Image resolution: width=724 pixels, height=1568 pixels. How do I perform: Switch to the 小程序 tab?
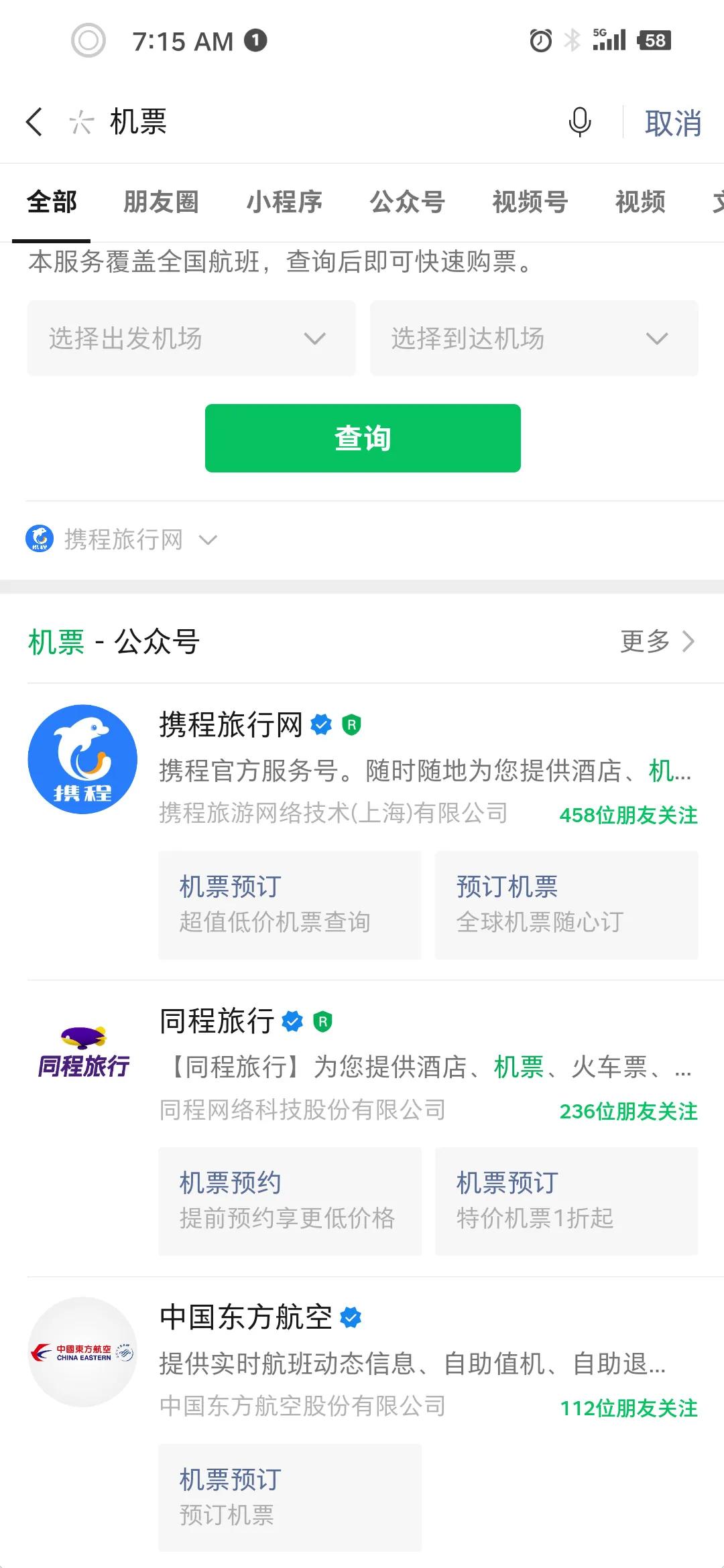click(x=284, y=201)
